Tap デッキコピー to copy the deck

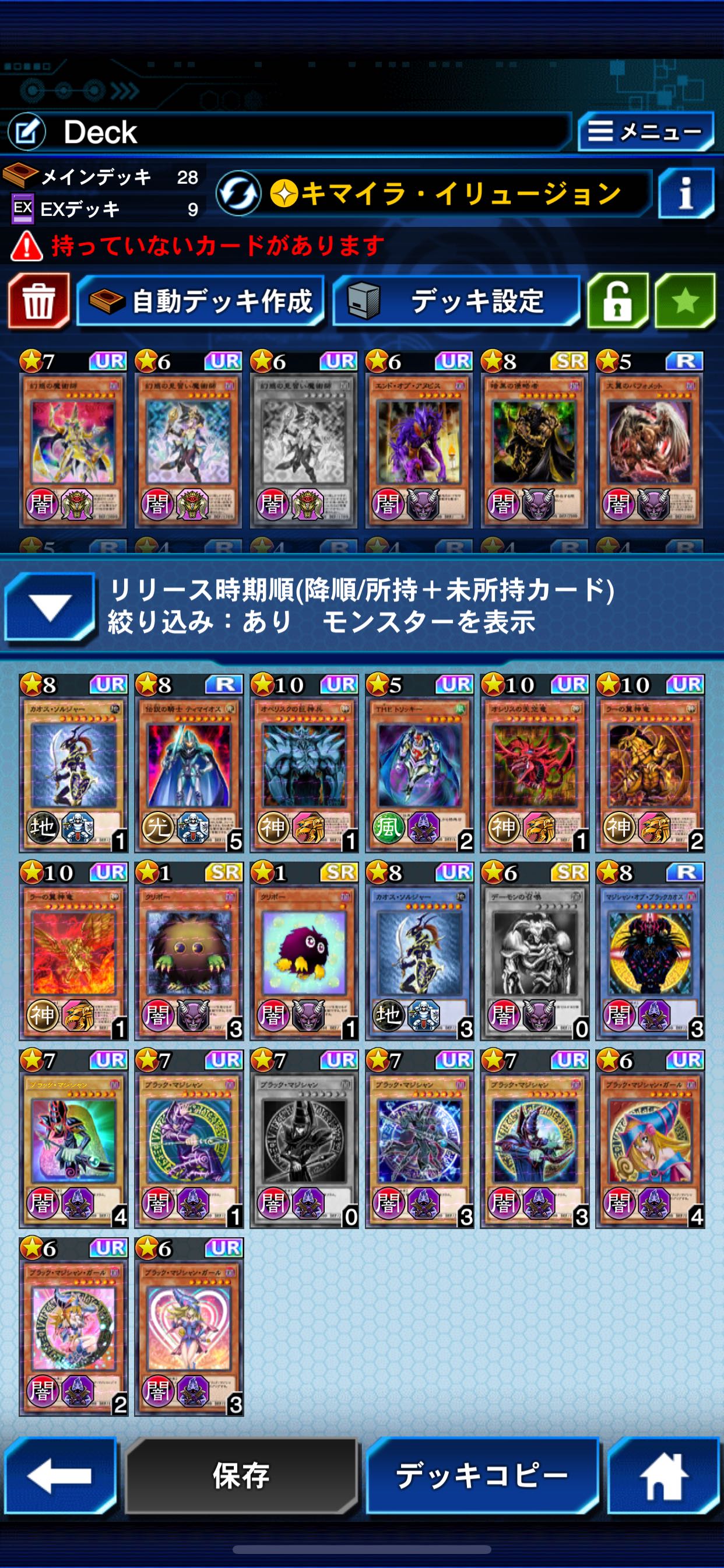point(482,1475)
